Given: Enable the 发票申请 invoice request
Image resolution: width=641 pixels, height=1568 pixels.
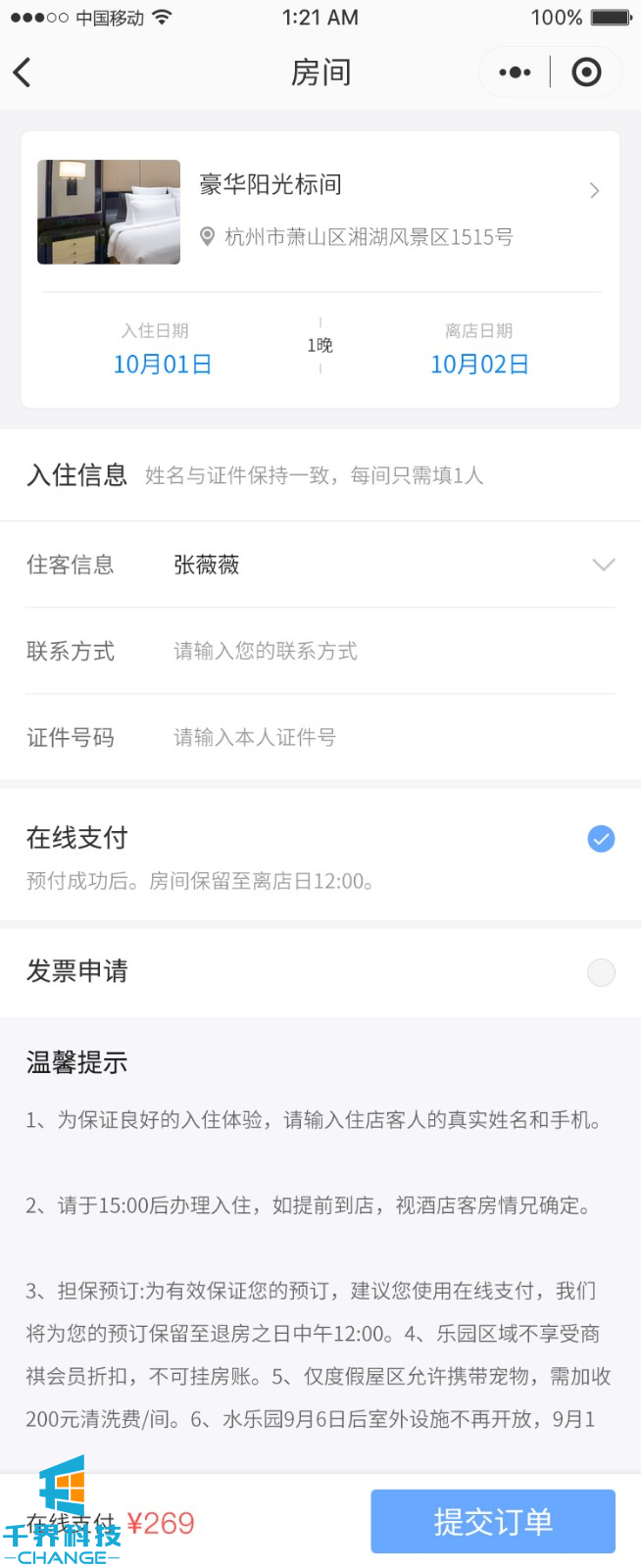Looking at the screenshot, I should 601,972.
